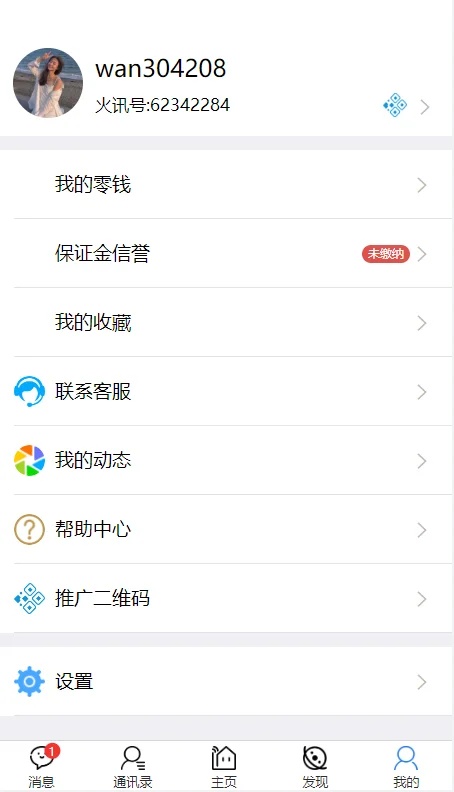Viewport: 454px width, 792px height.
Task: Open the QR code icon beside the profile
Action: pos(395,105)
